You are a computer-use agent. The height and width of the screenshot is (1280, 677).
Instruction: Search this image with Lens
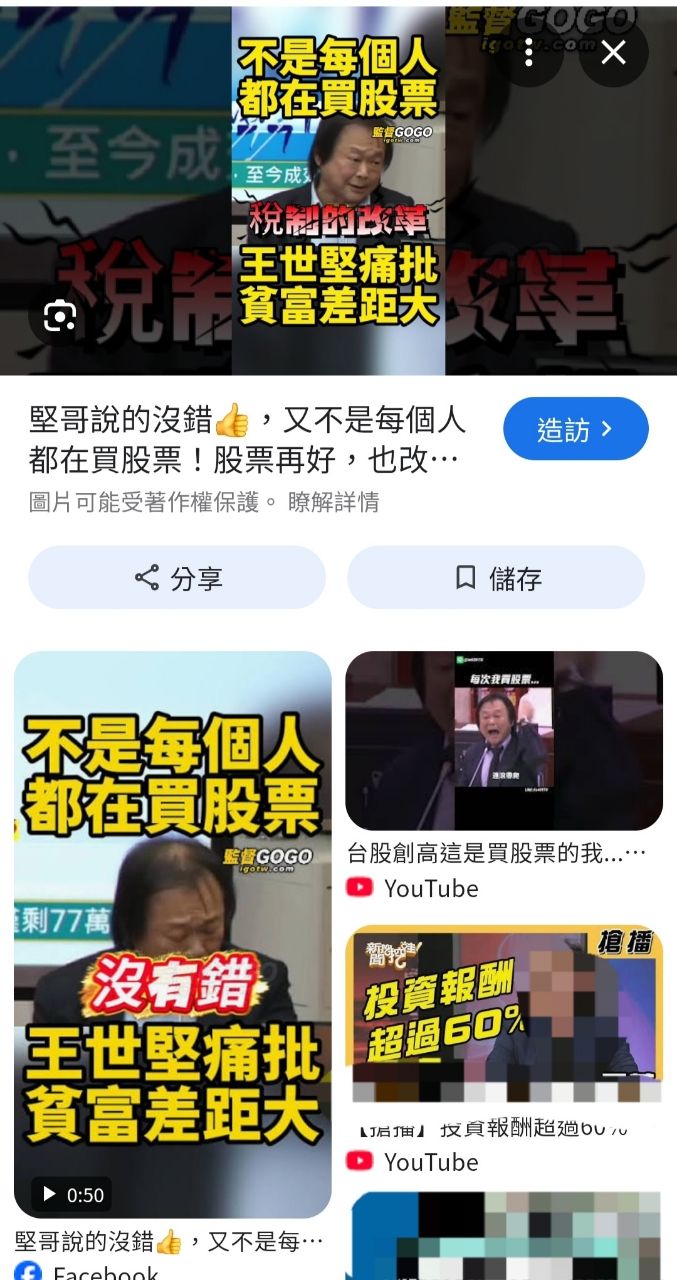click(x=60, y=317)
